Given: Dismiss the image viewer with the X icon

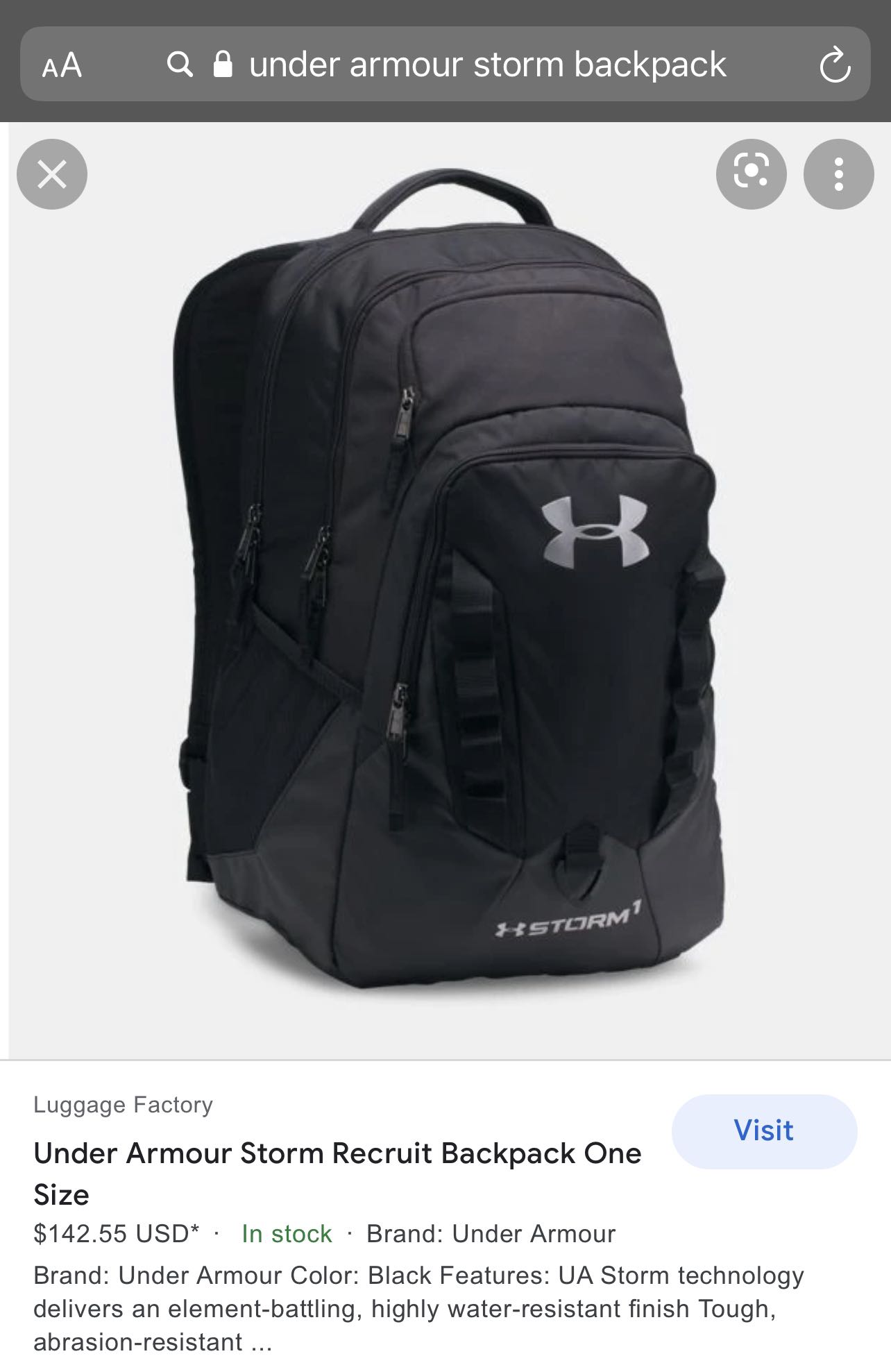Looking at the screenshot, I should pos(52,174).
